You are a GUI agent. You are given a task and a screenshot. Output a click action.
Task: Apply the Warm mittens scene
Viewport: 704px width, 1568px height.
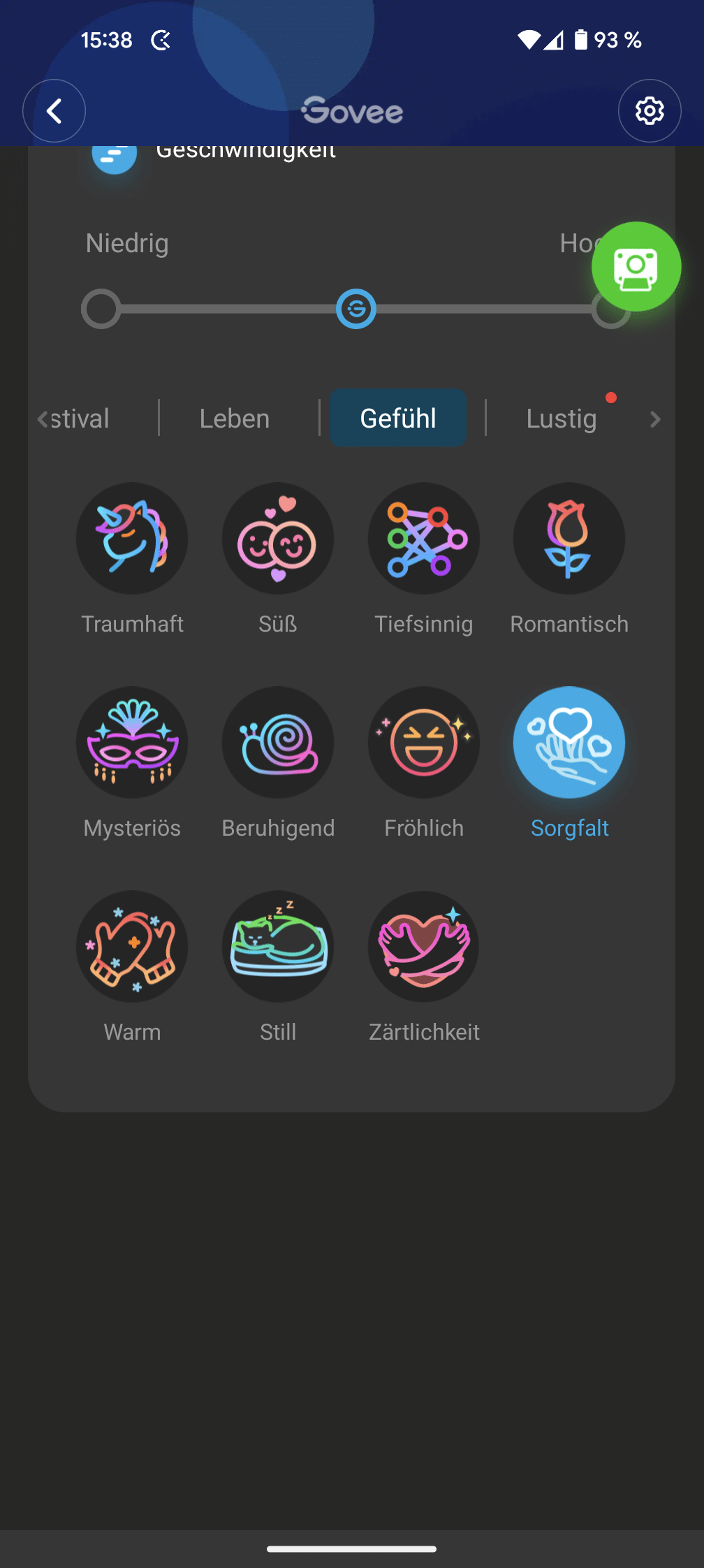(x=132, y=947)
